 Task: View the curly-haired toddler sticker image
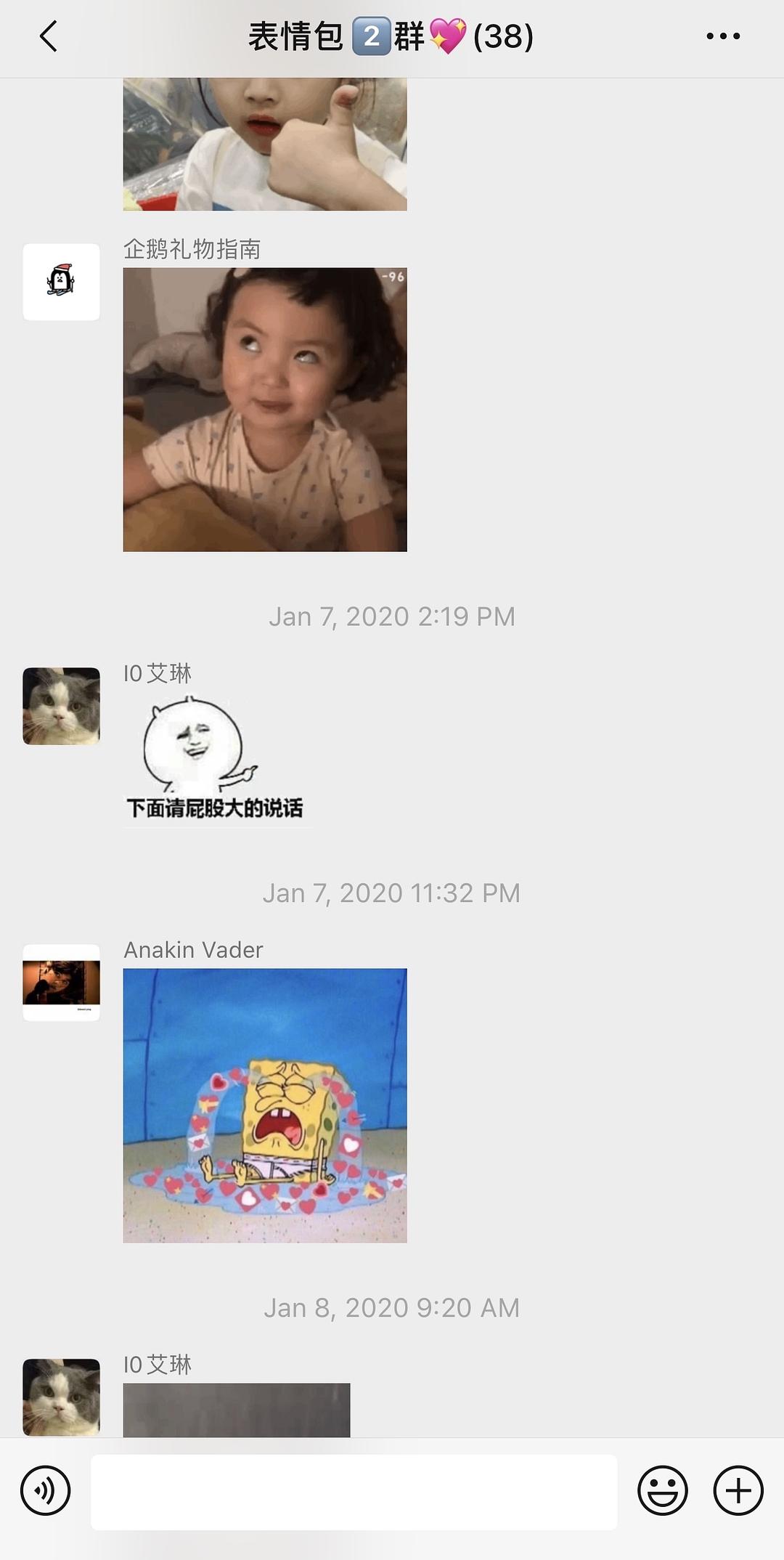(265, 410)
